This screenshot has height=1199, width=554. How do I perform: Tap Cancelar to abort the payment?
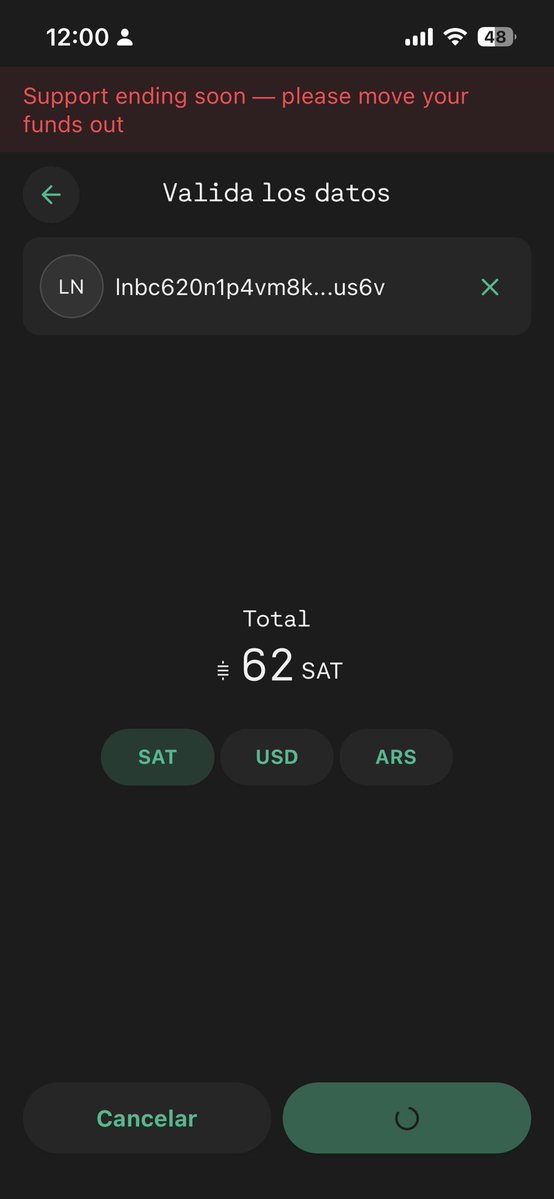click(147, 1118)
